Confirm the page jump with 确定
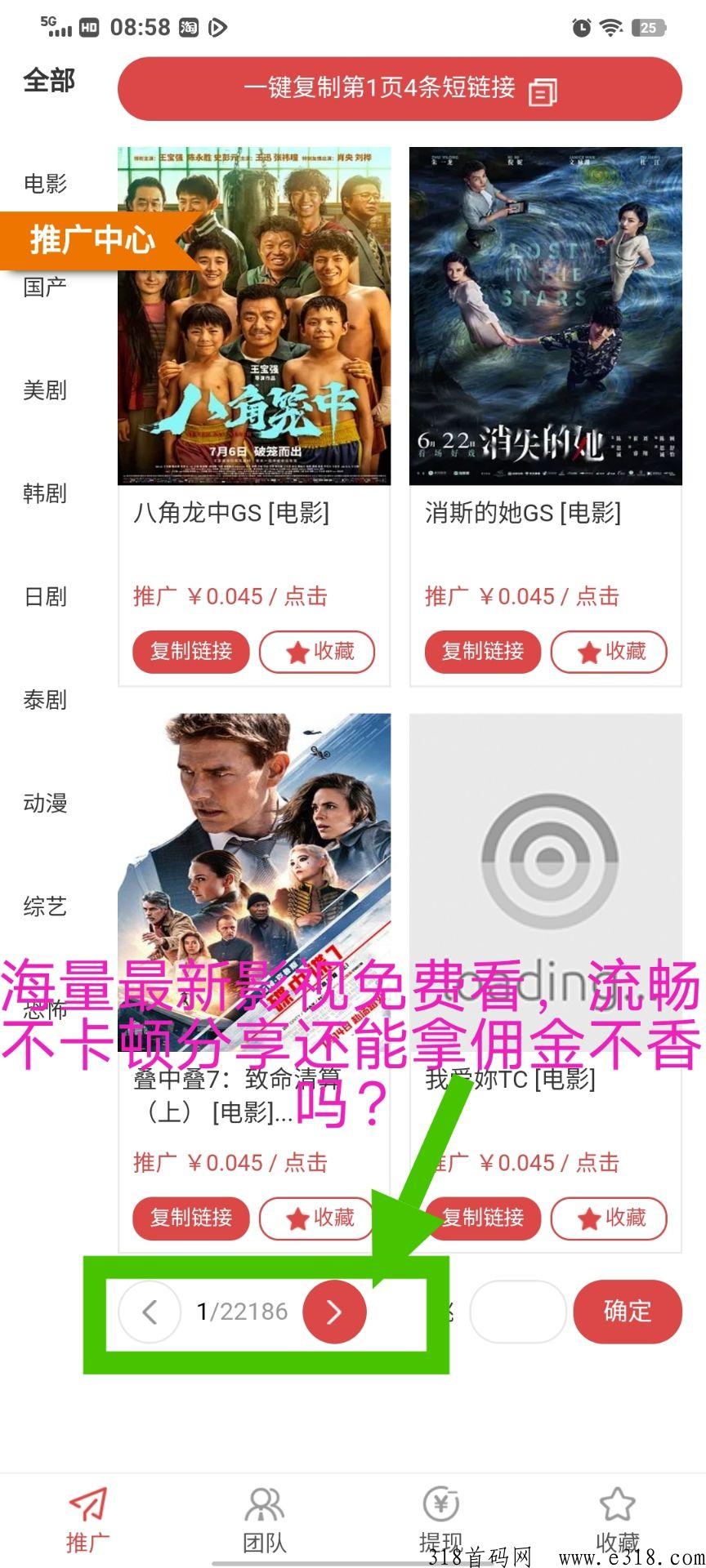This screenshot has height=1568, width=706. point(627,1312)
